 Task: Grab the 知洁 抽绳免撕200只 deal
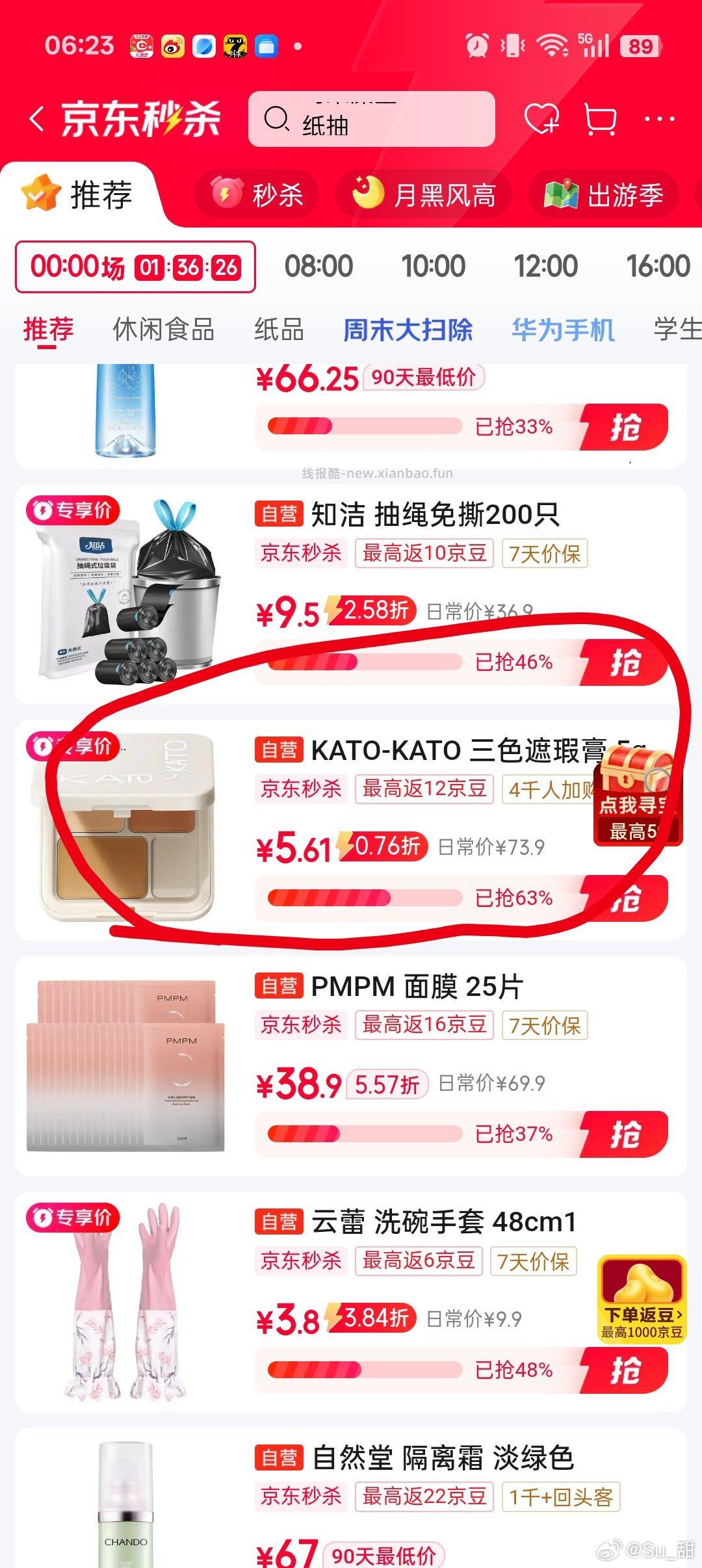(625, 662)
